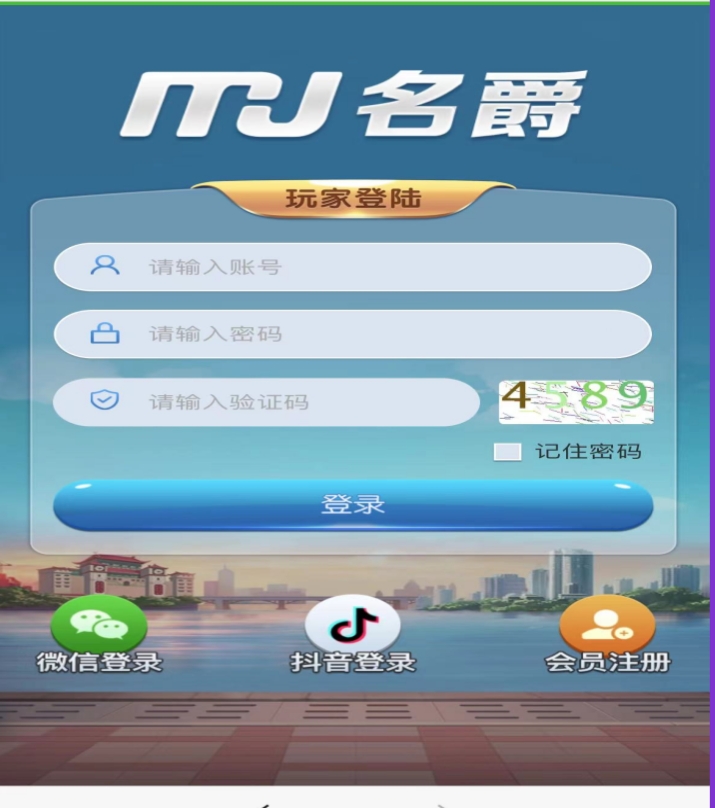
Task: Tap the 请输入账号 account field
Action: (352, 267)
